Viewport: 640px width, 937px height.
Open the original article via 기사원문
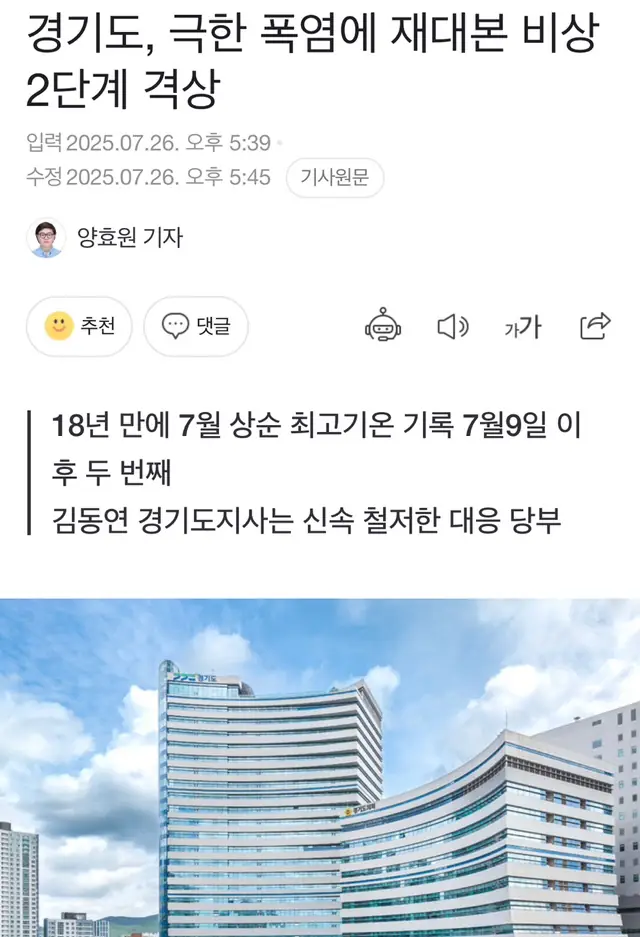pos(335,178)
